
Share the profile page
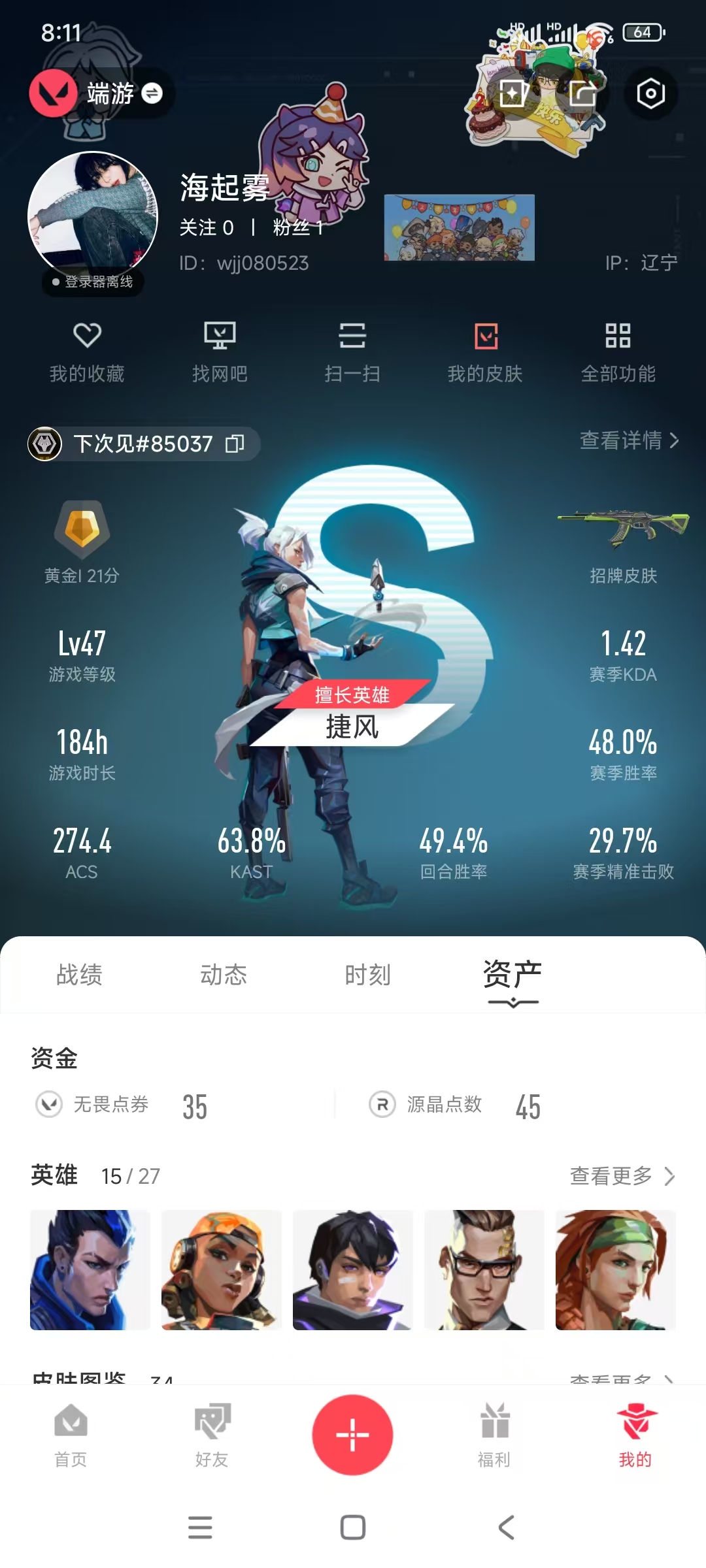point(582,93)
